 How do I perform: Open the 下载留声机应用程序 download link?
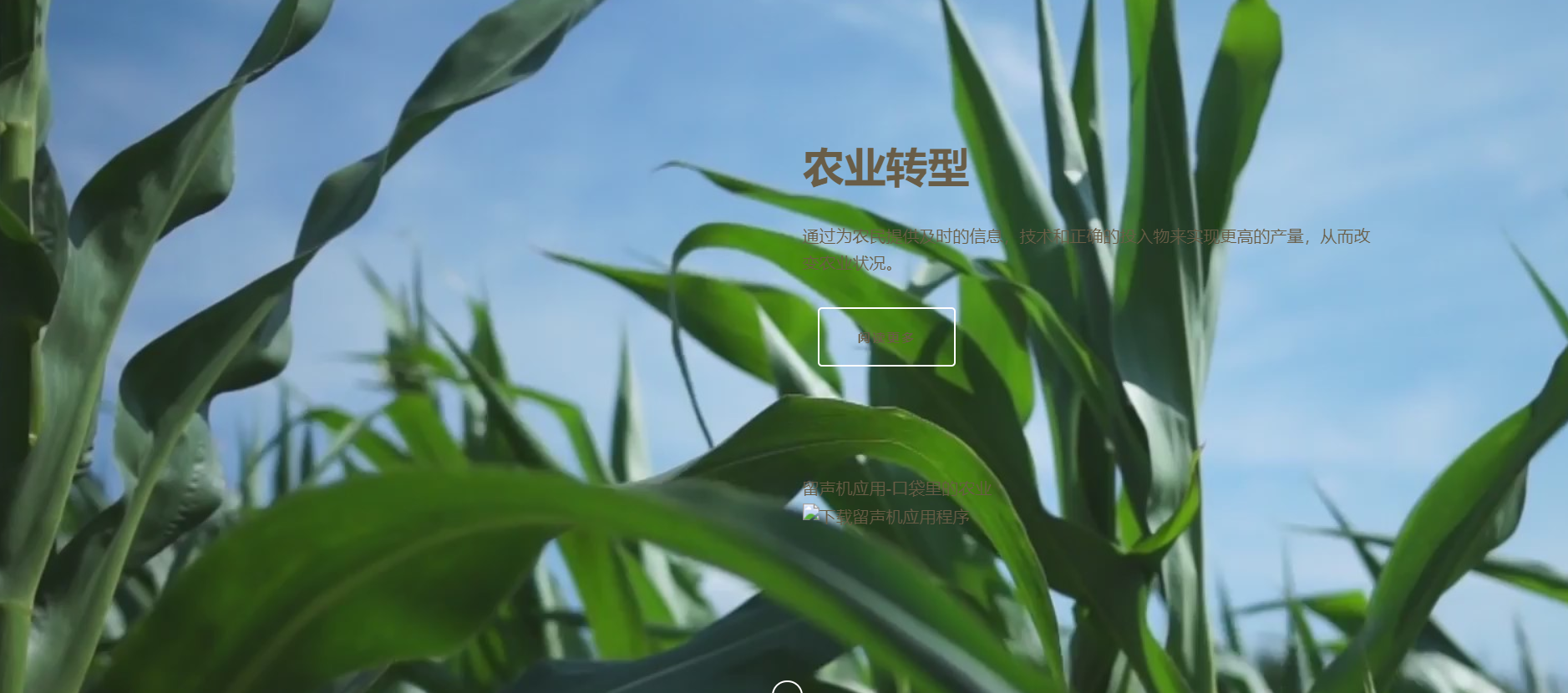click(x=885, y=517)
